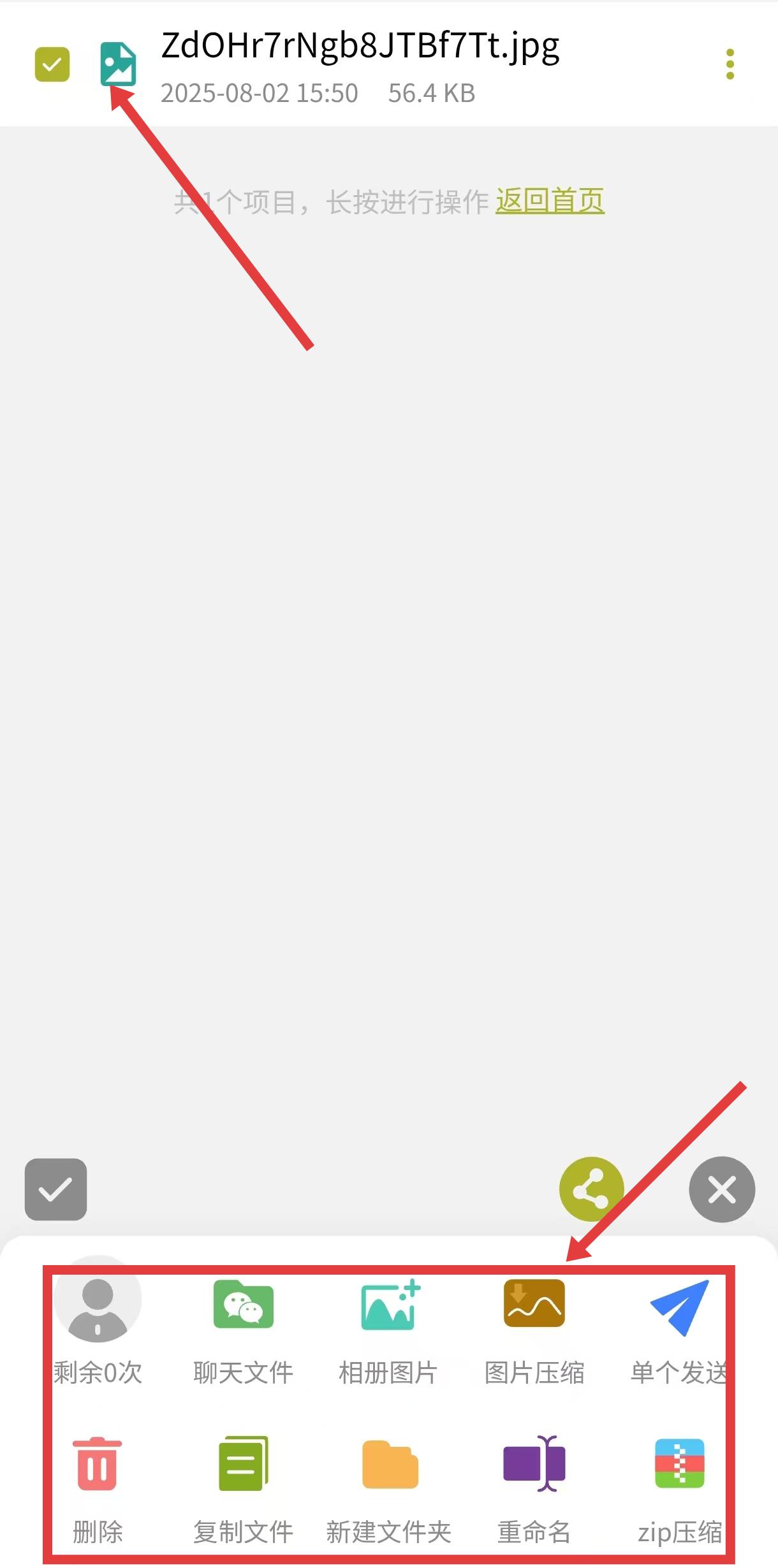The height and width of the screenshot is (1568, 778).
Task: Uncheck the ZdOHr7rNgb8JTBf7Tt.jpg file checkbox
Action: pyautogui.click(x=52, y=64)
